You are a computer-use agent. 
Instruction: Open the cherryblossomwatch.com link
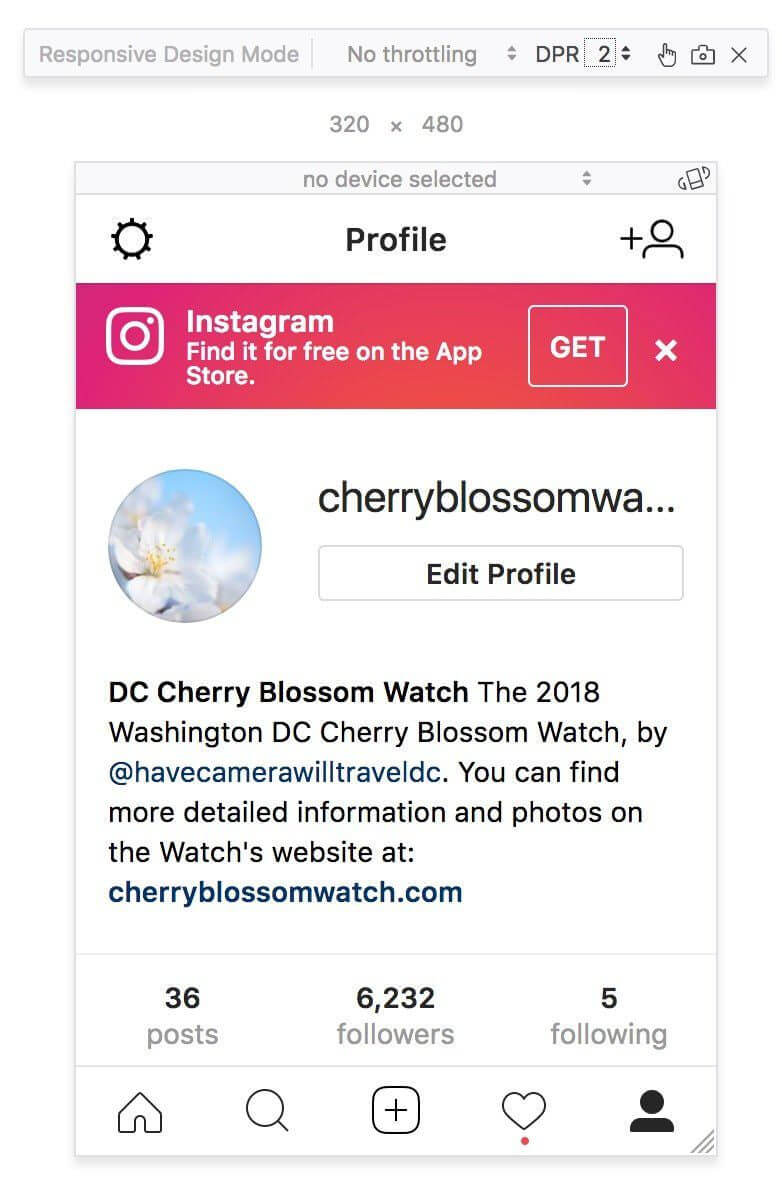coord(285,892)
